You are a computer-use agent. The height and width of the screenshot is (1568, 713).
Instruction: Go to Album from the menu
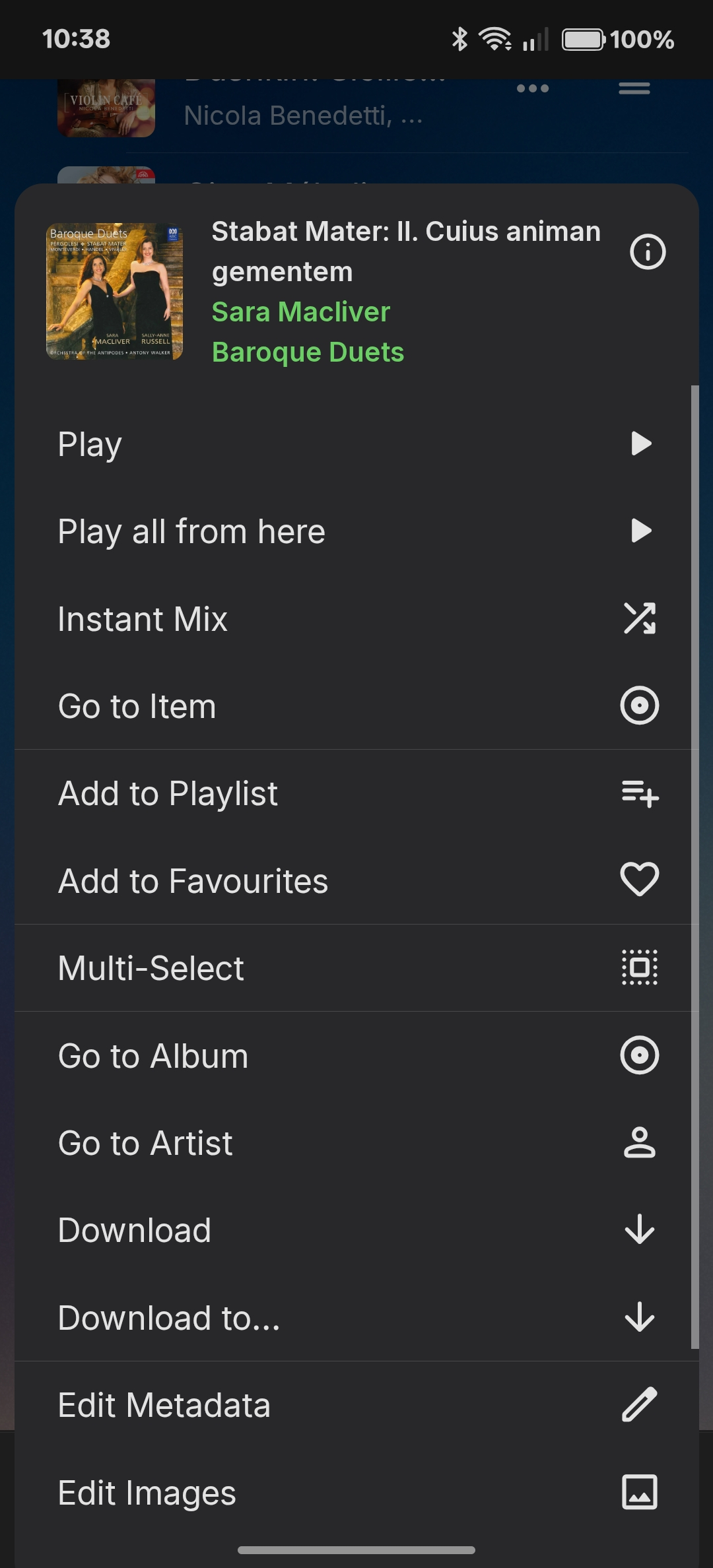355,1056
